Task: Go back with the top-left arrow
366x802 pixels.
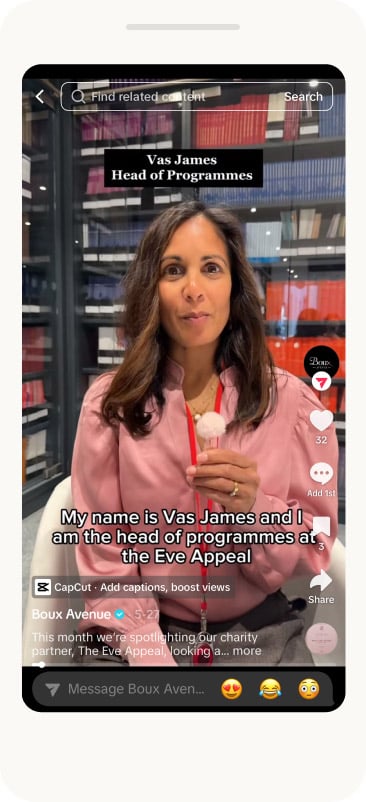Action: pyautogui.click(x=40, y=97)
